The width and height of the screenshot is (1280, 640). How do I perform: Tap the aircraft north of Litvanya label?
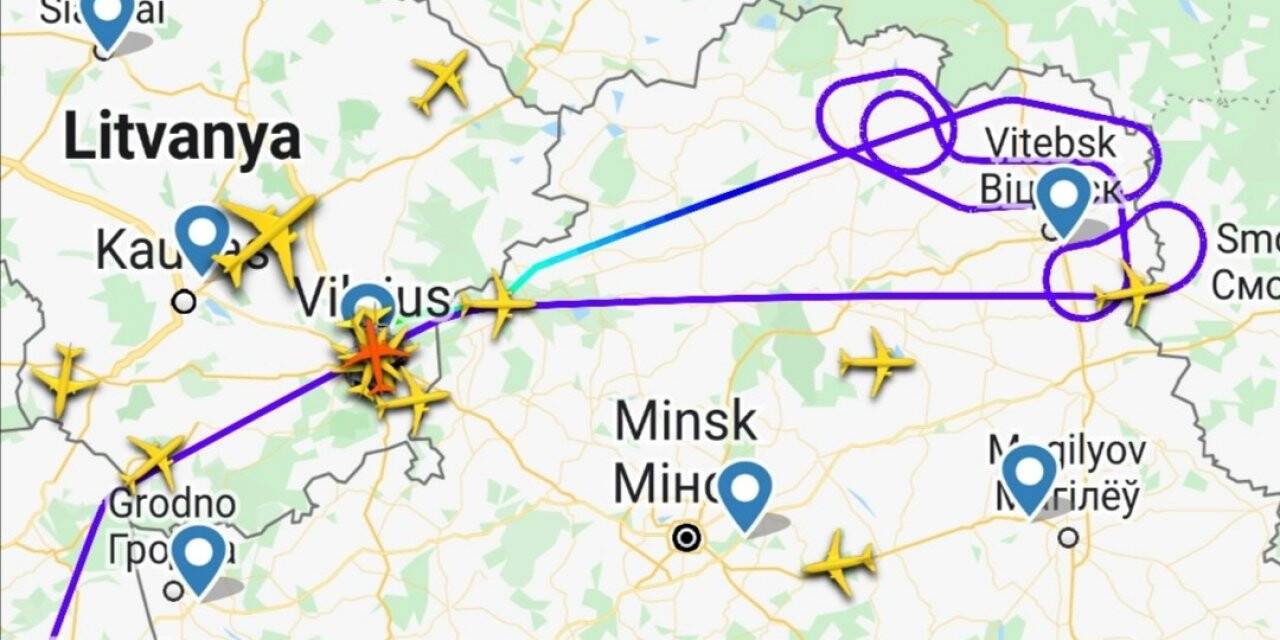(x=440, y=82)
